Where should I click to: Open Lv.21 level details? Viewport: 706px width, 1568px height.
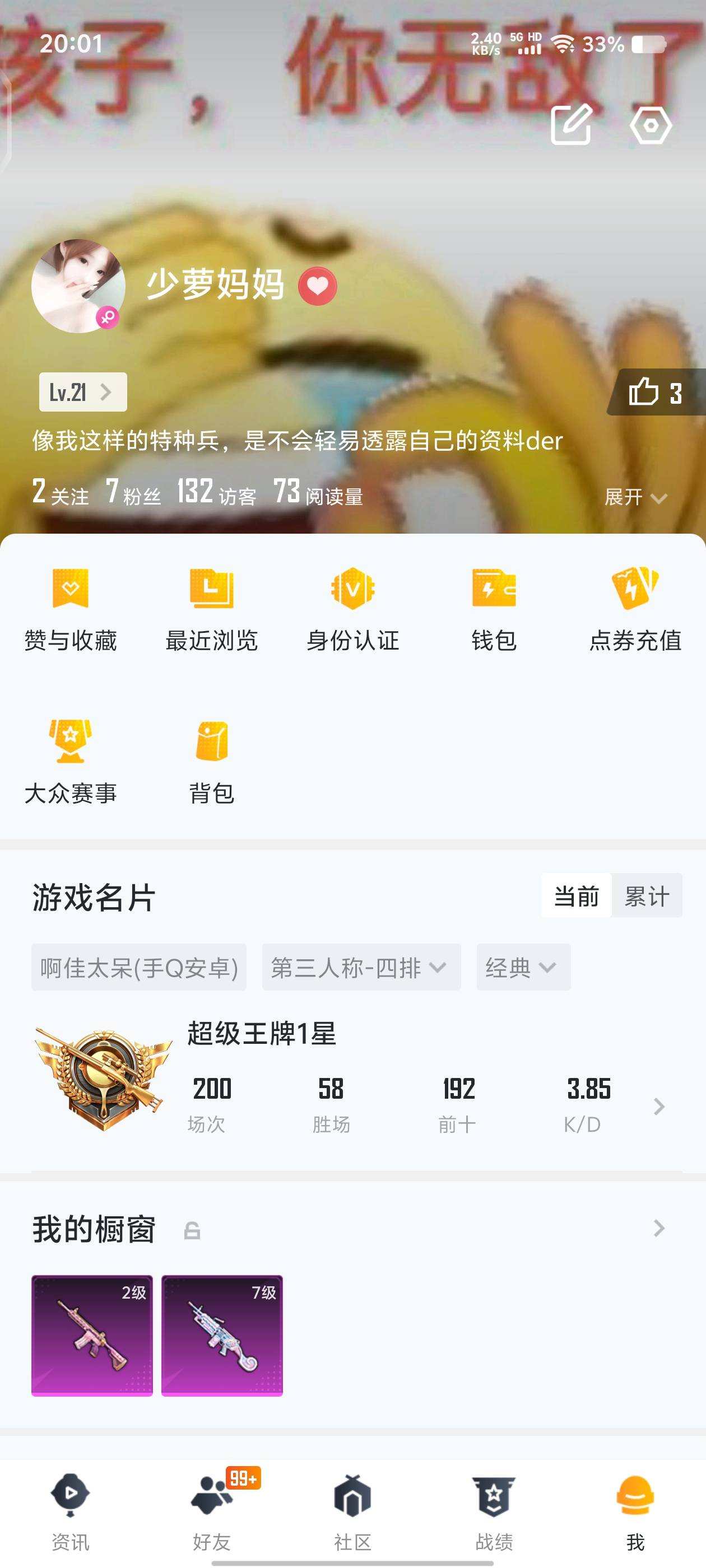(x=82, y=393)
